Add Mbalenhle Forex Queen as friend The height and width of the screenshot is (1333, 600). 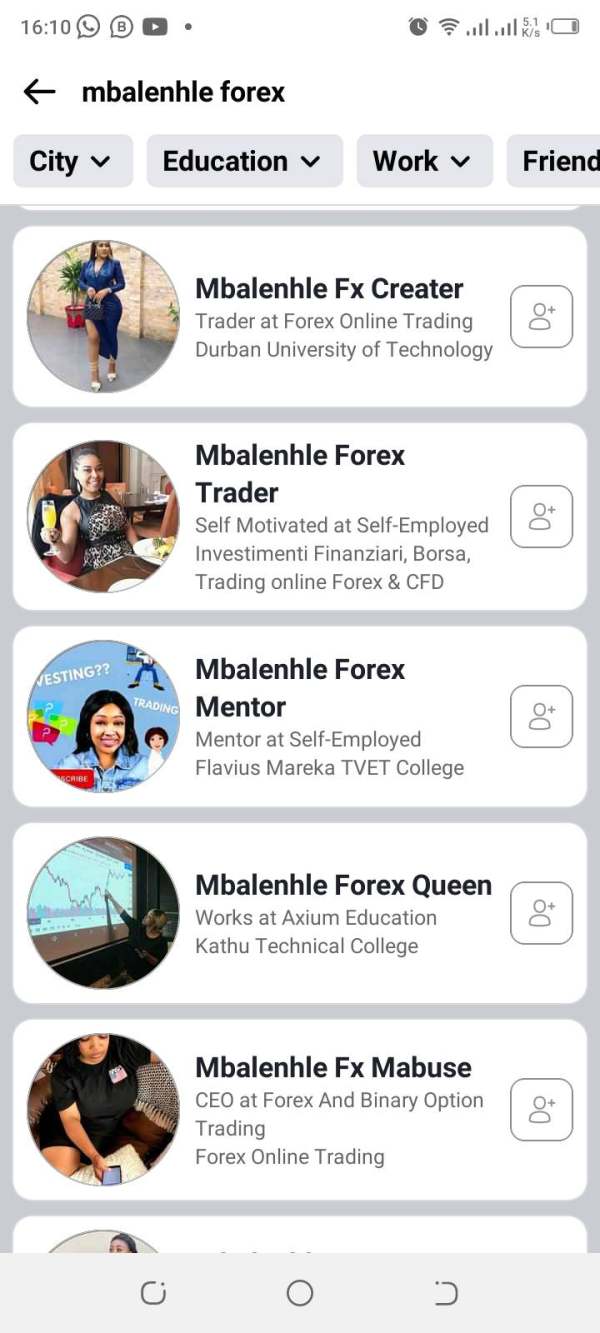(x=541, y=913)
